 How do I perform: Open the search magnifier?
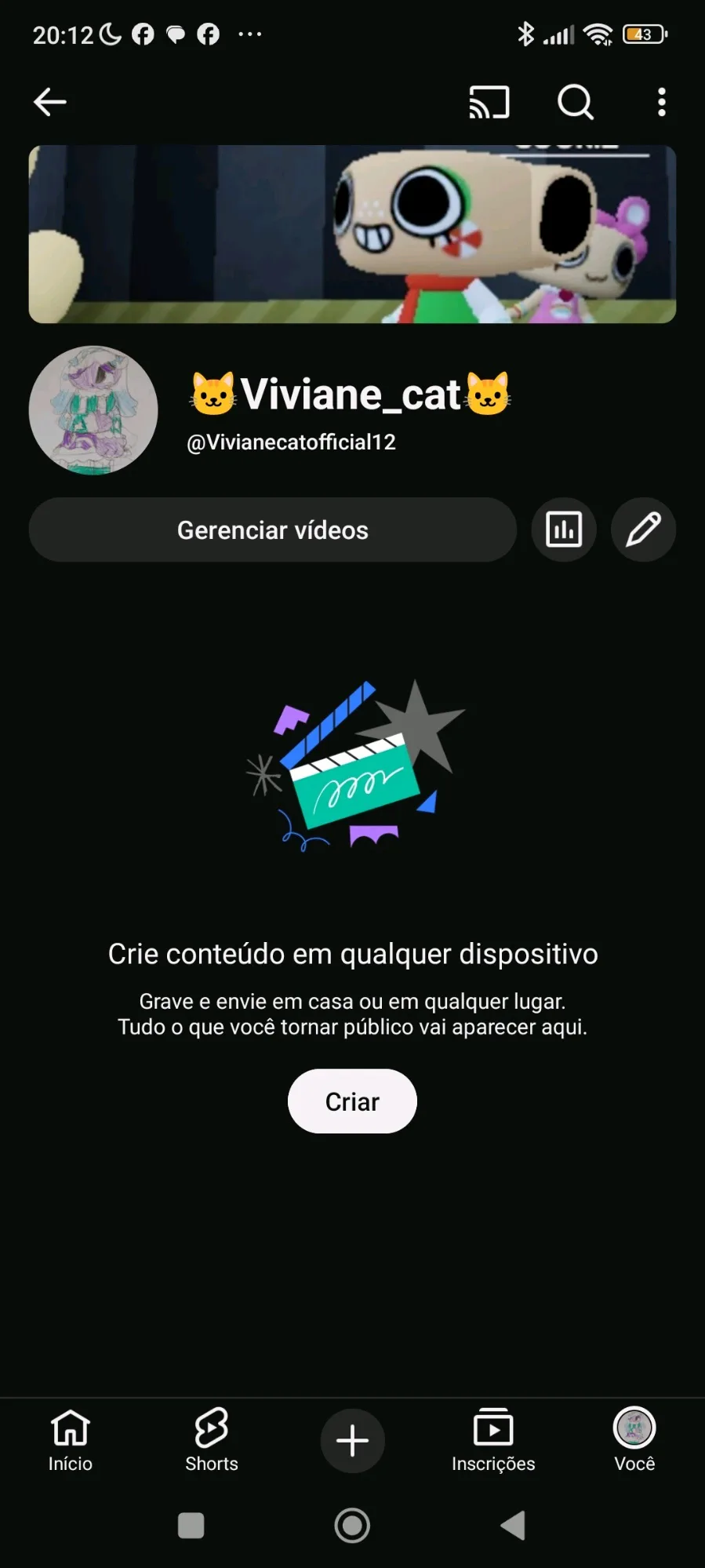pyautogui.click(x=575, y=102)
